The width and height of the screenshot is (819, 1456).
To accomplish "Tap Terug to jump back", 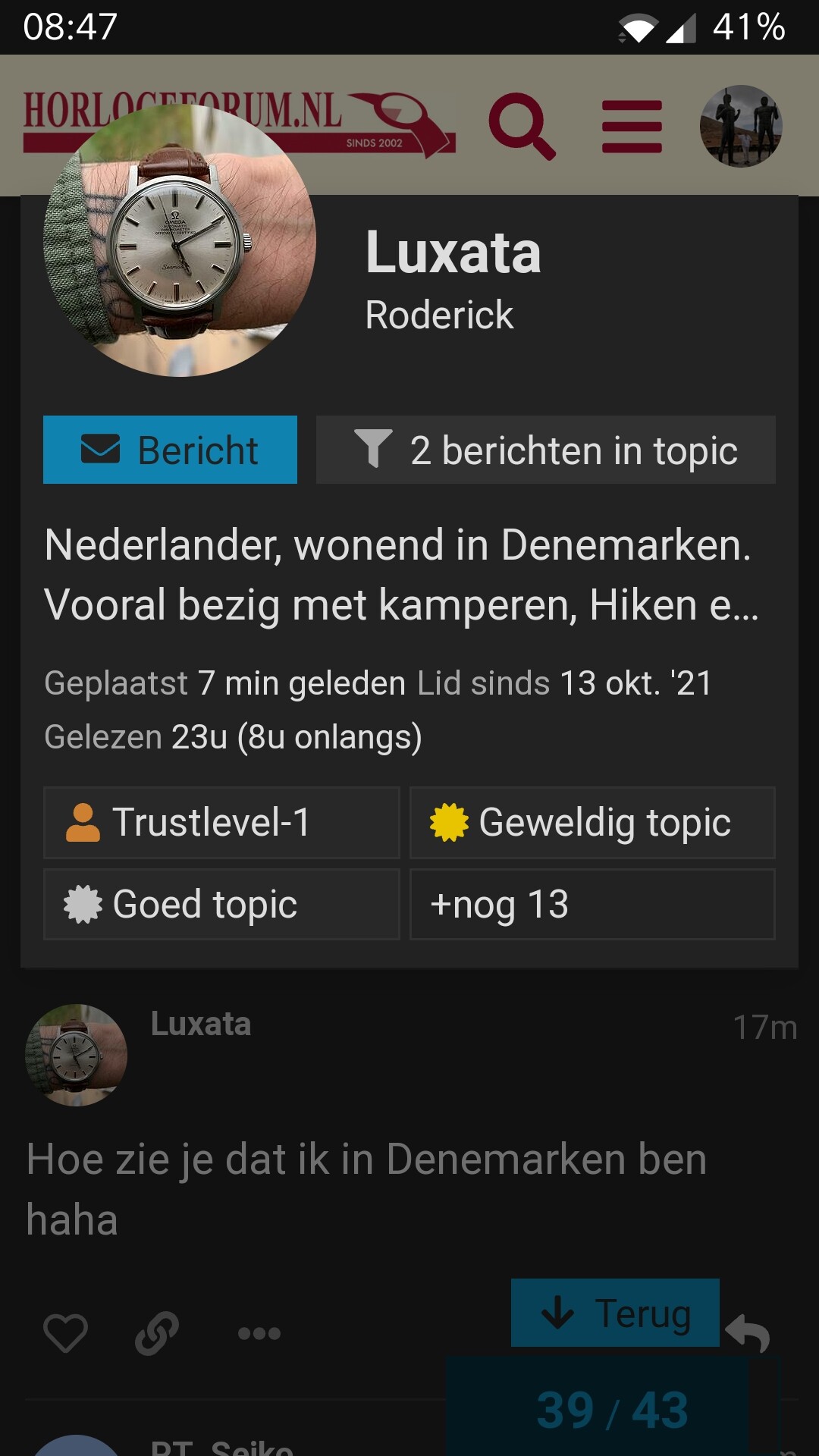I will point(615,1313).
